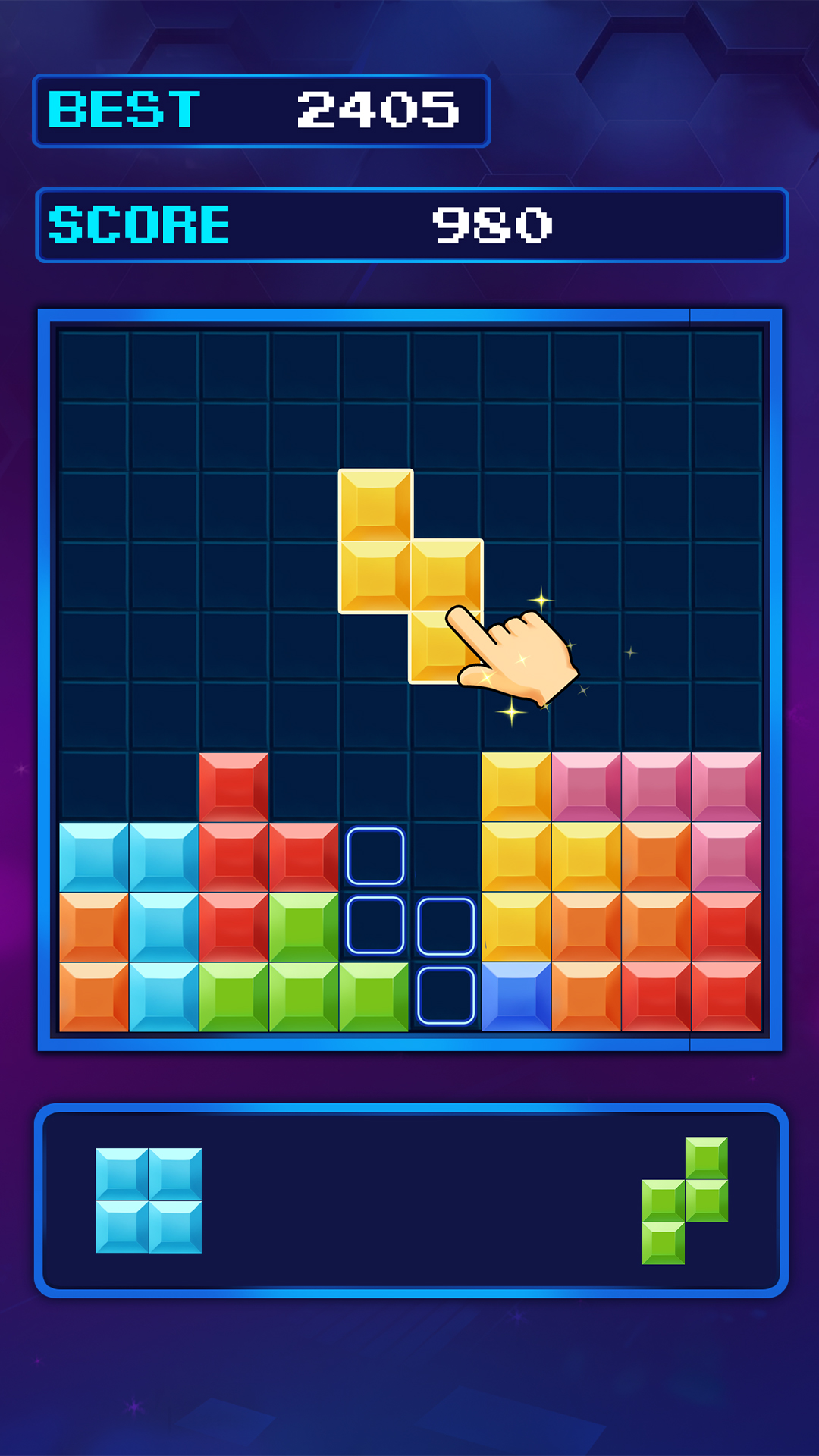Tap the yellow block piece being dragged
This screenshot has height=1456, width=819.
409,576
